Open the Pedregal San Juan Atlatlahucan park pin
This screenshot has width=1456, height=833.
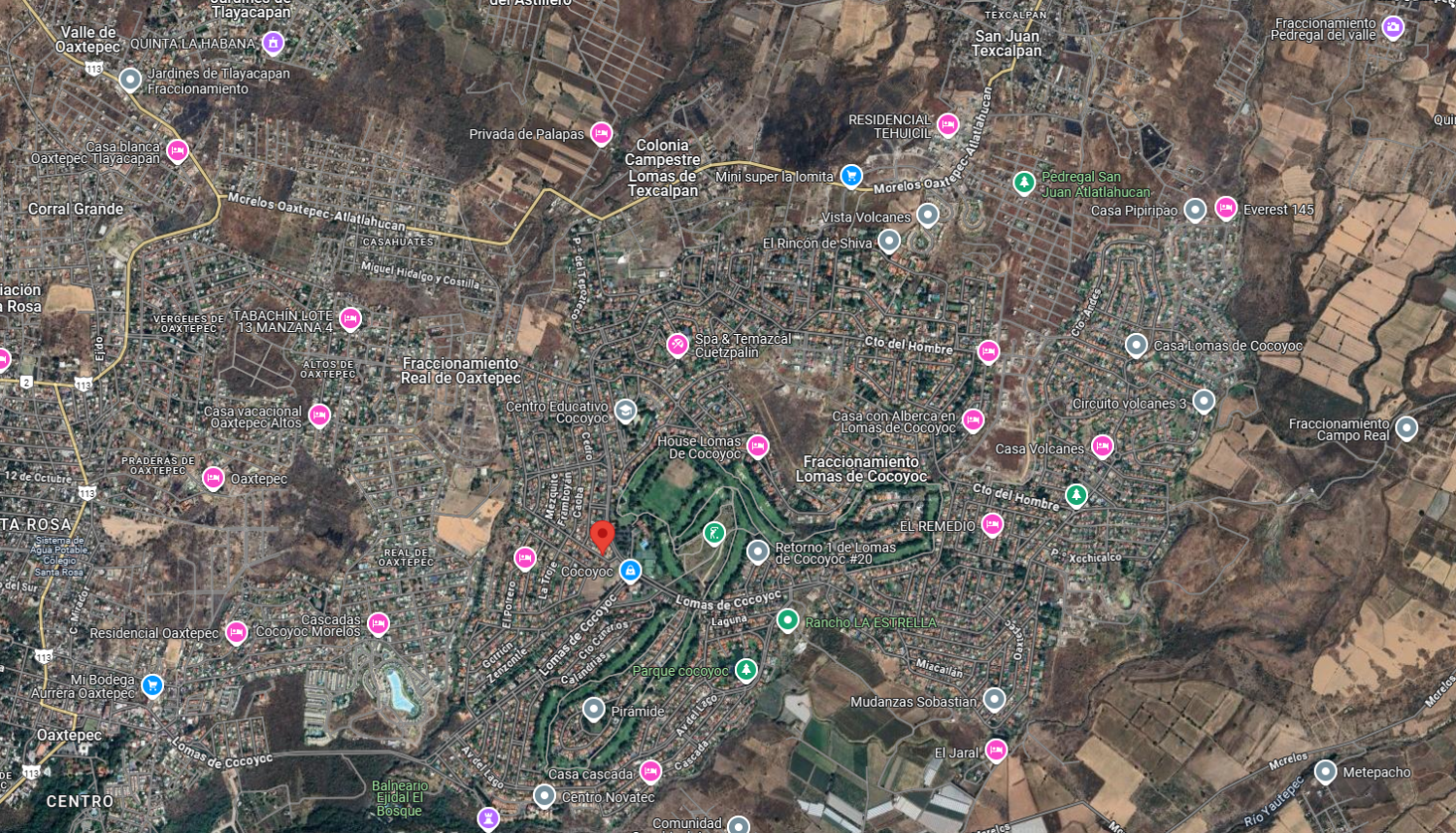1024,182
